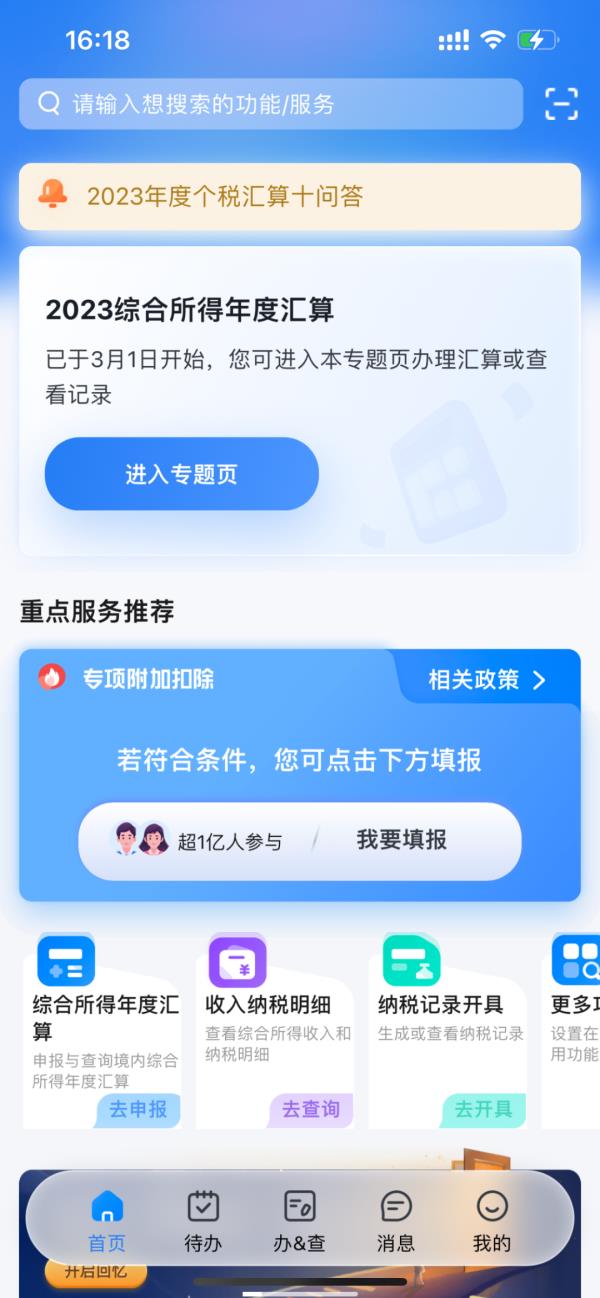The width and height of the screenshot is (600, 1298).
Task: Switch to the 消息 tab
Action: 396,1221
